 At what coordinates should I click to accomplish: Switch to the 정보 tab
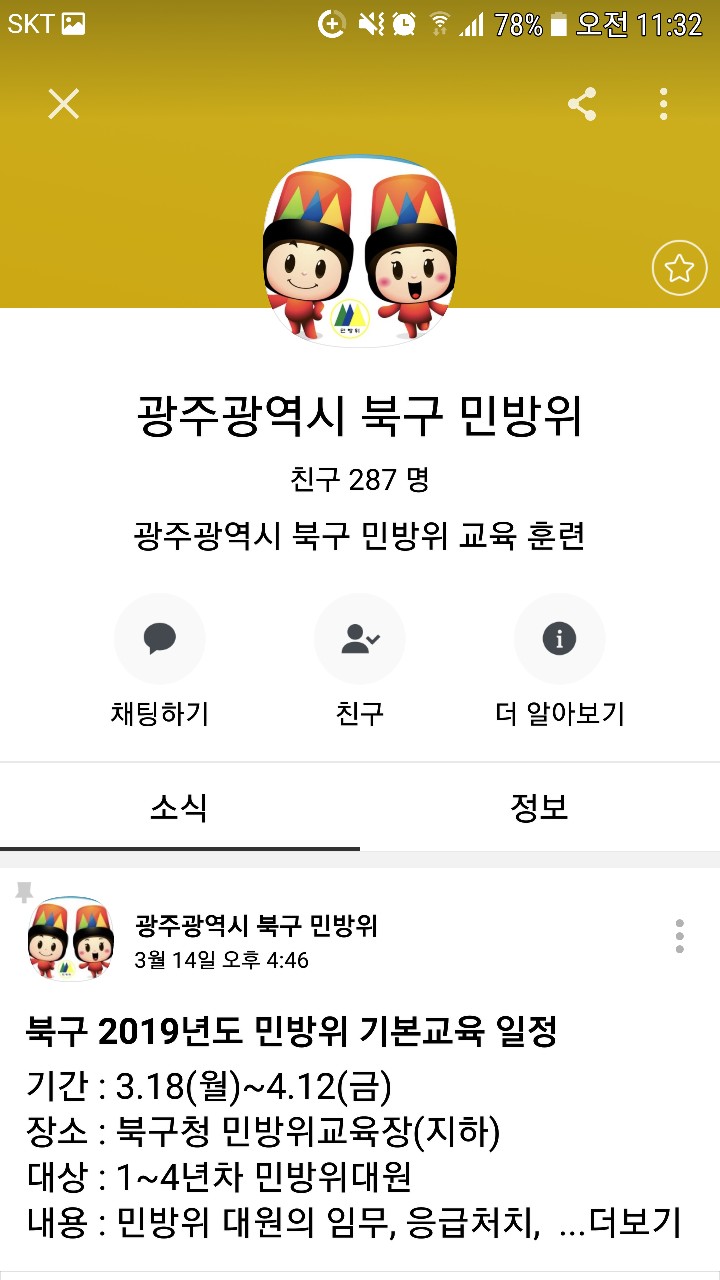(x=540, y=807)
